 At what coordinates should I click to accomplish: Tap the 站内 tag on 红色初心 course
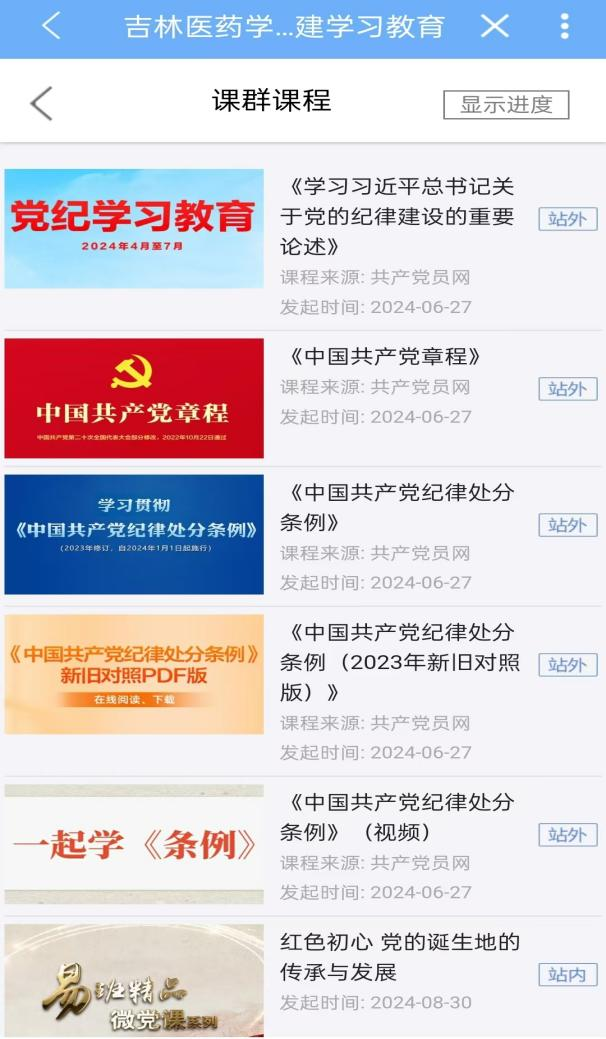[x=568, y=975]
